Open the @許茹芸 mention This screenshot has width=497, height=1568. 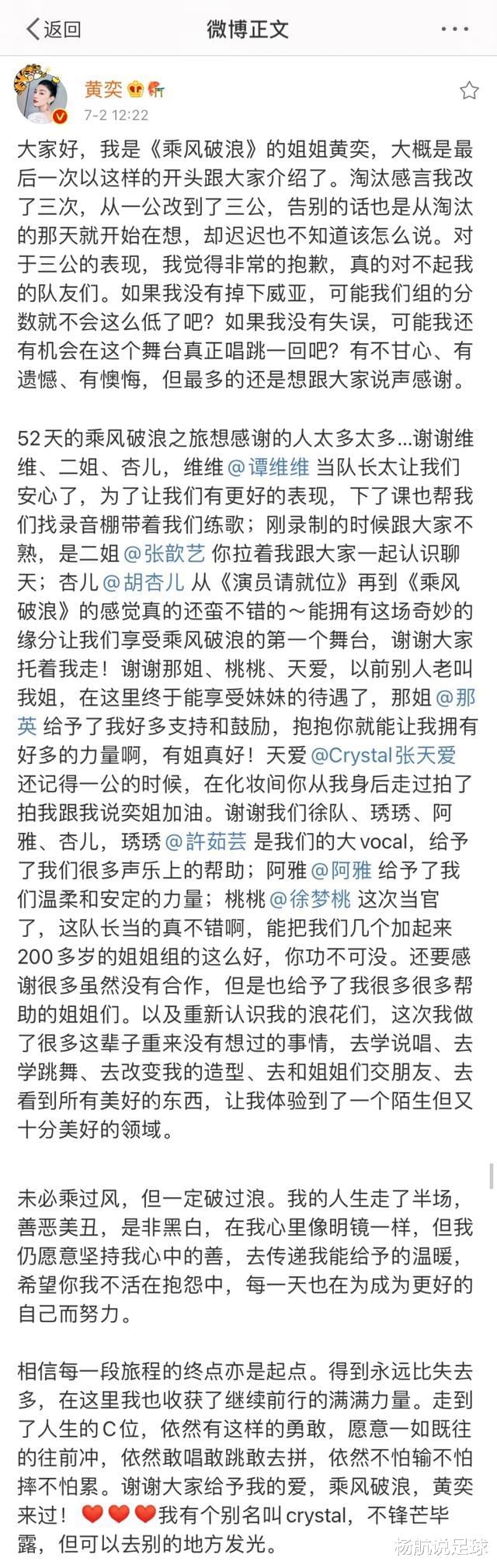[208, 841]
